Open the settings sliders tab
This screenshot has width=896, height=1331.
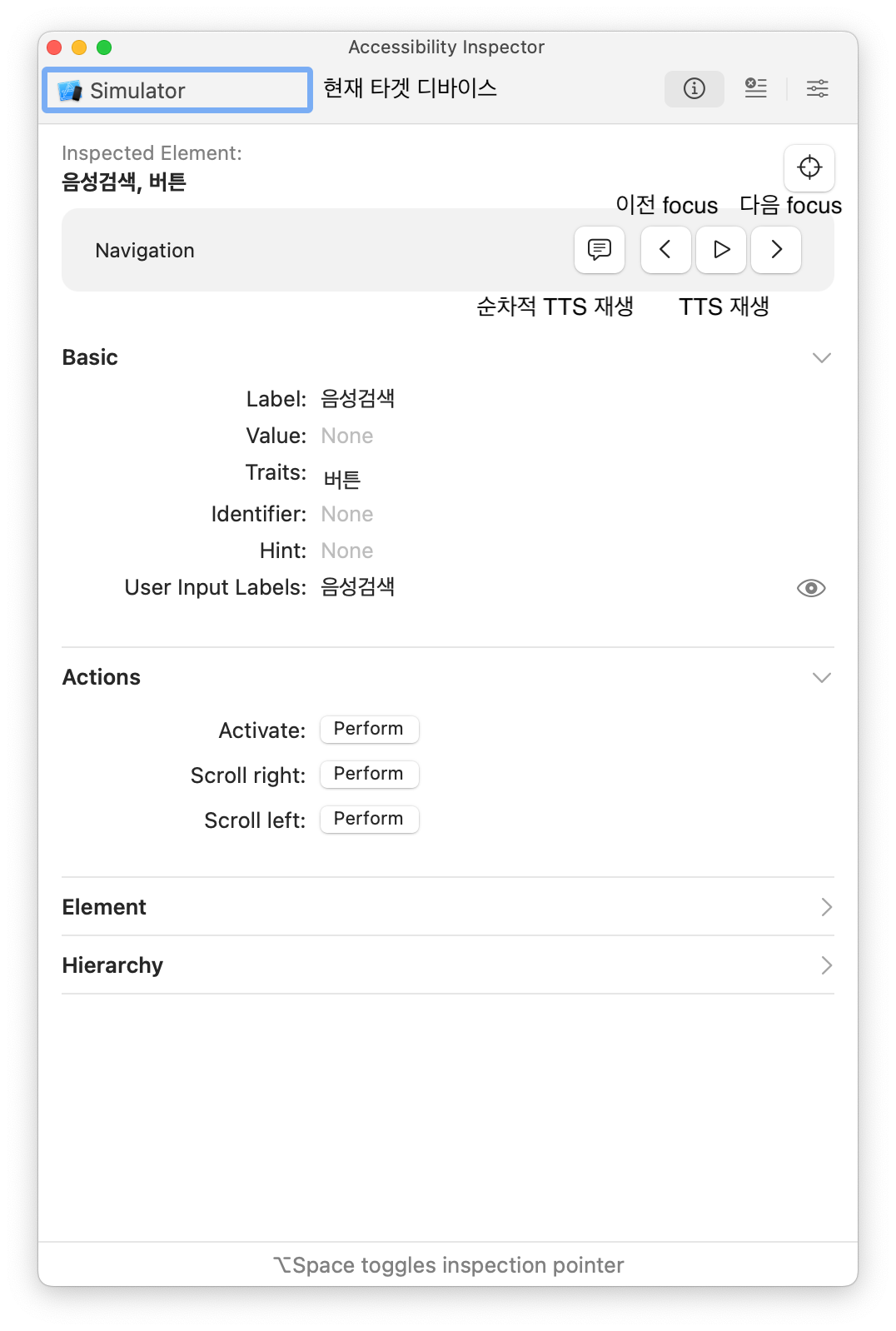pyautogui.click(x=817, y=88)
